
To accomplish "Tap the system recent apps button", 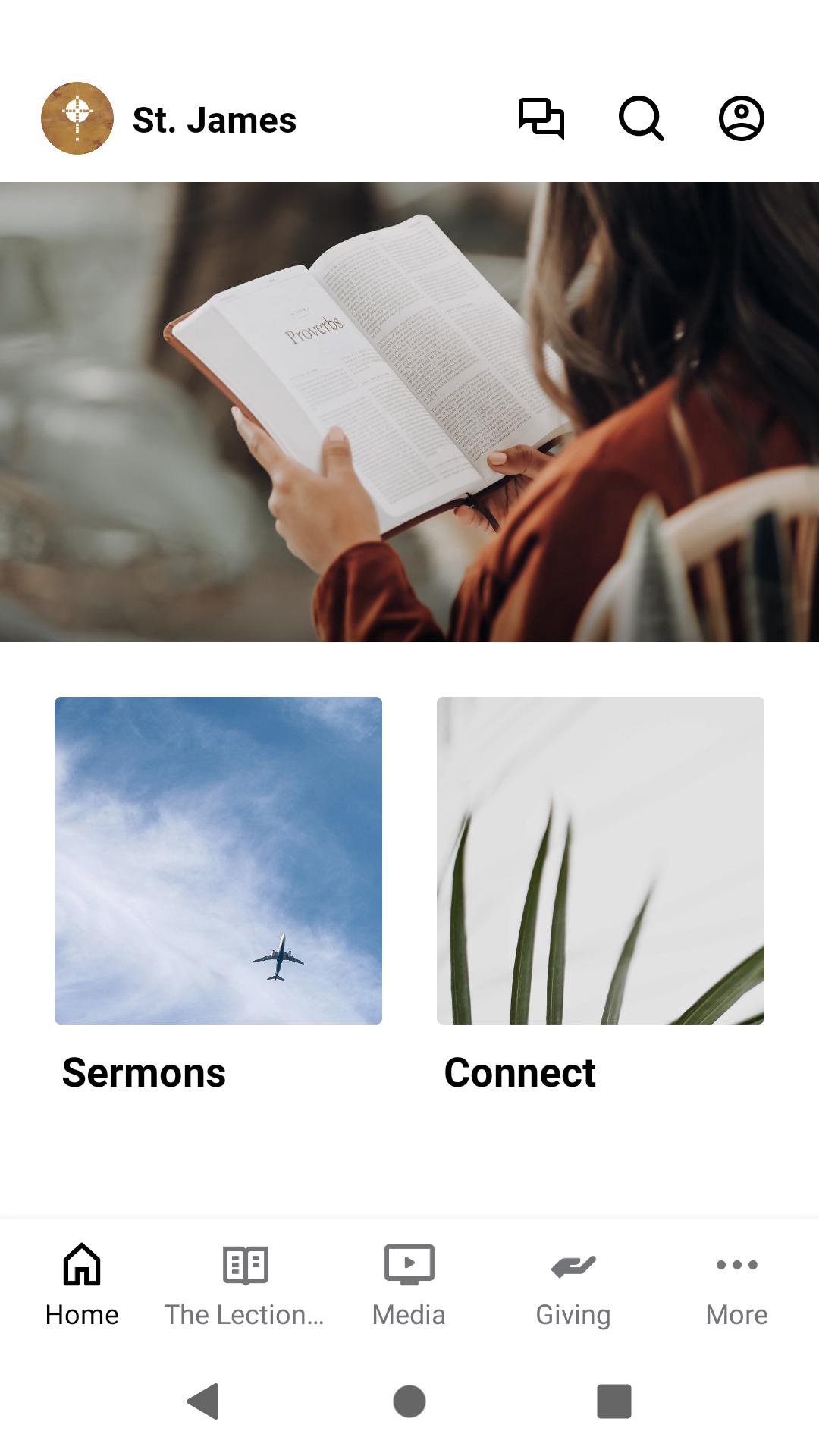I will point(614,1401).
